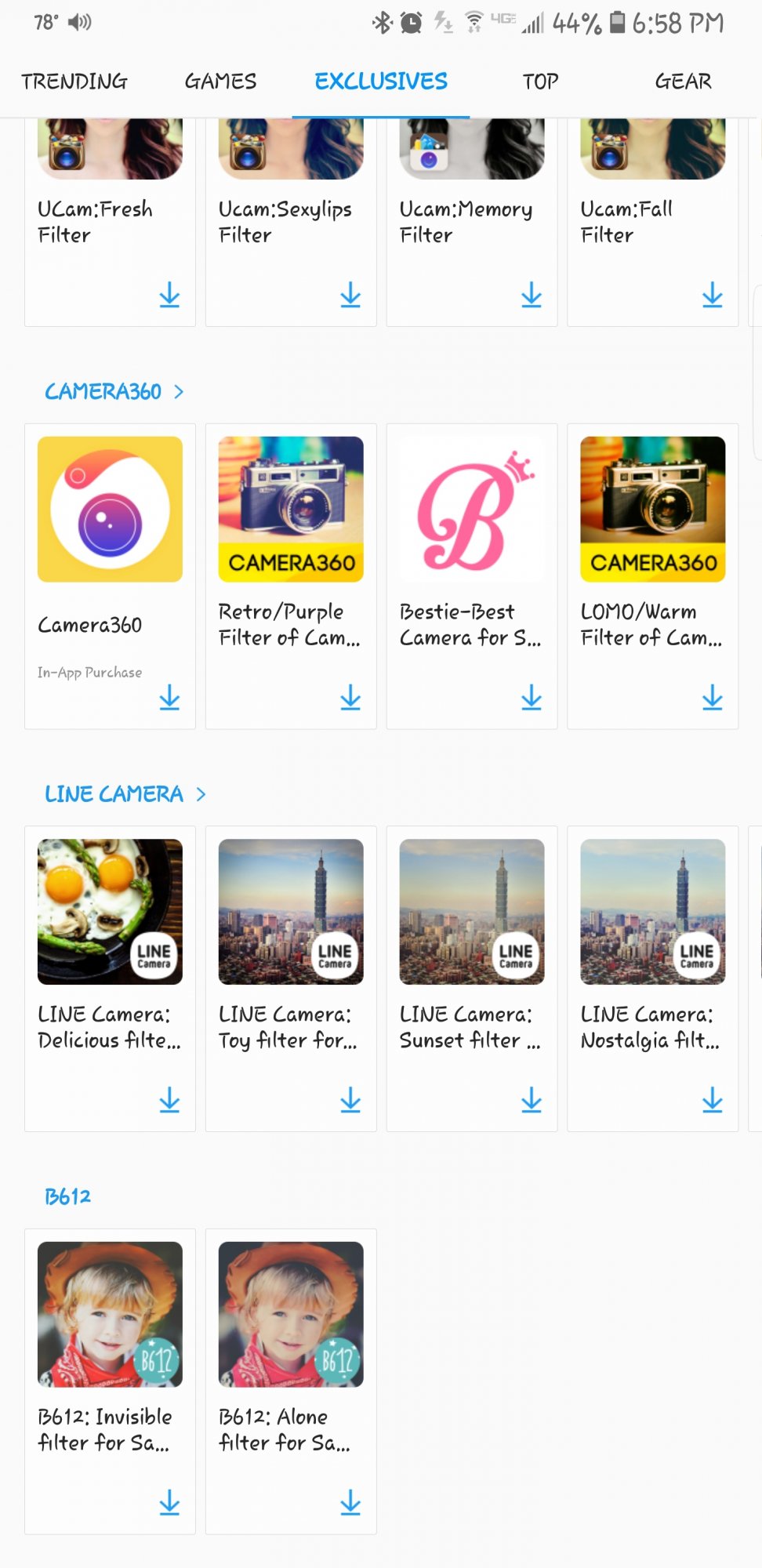Open the Camera360 app card
The height and width of the screenshot is (1568, 762).
tap(110, 576)
